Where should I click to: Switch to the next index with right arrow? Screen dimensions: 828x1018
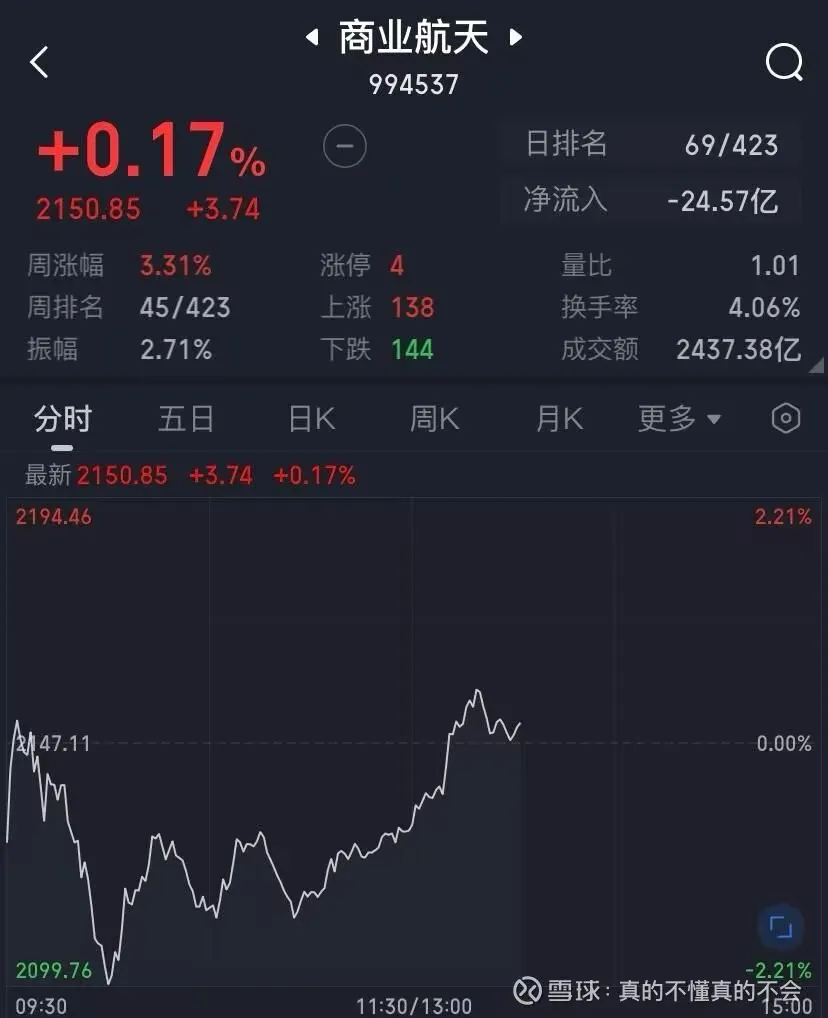pos(516,39)
